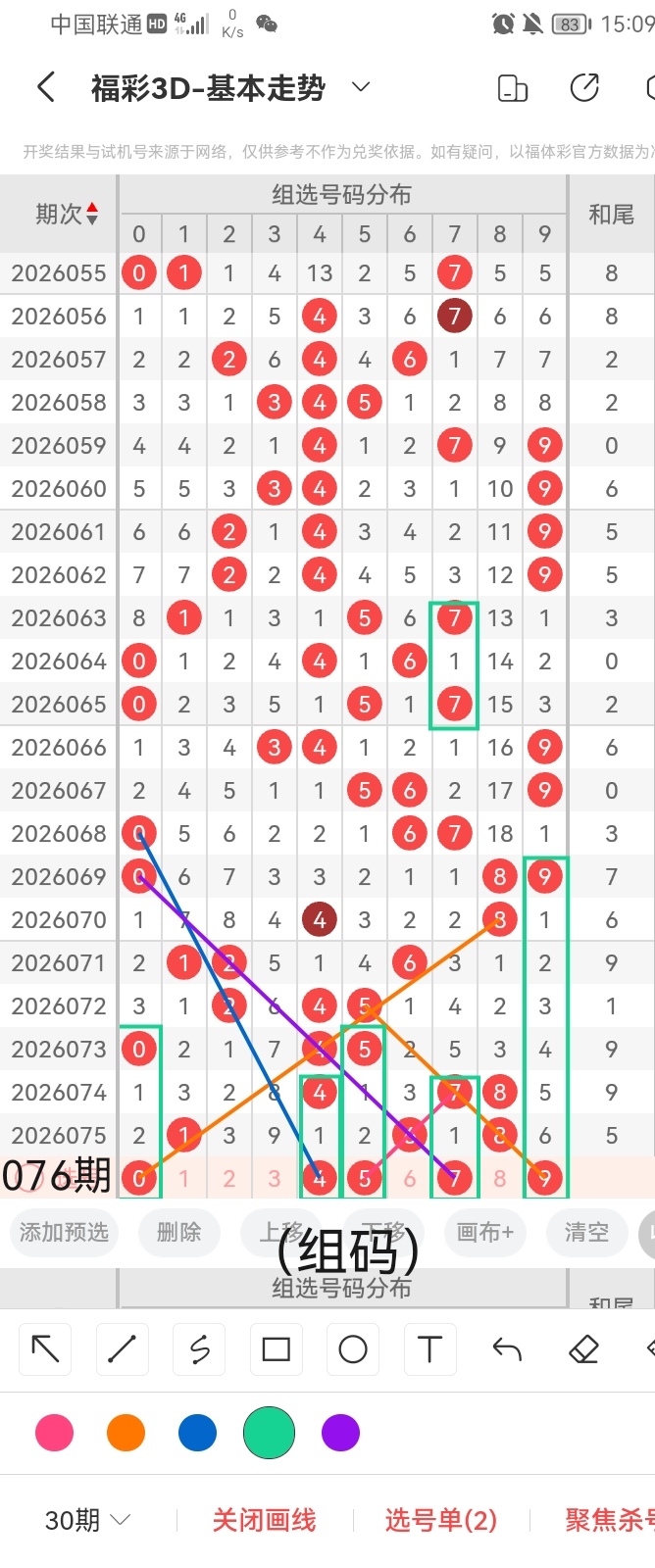Tap the 删除 button
This screenshot has width=655, height=1568.
pos(178,1232)
